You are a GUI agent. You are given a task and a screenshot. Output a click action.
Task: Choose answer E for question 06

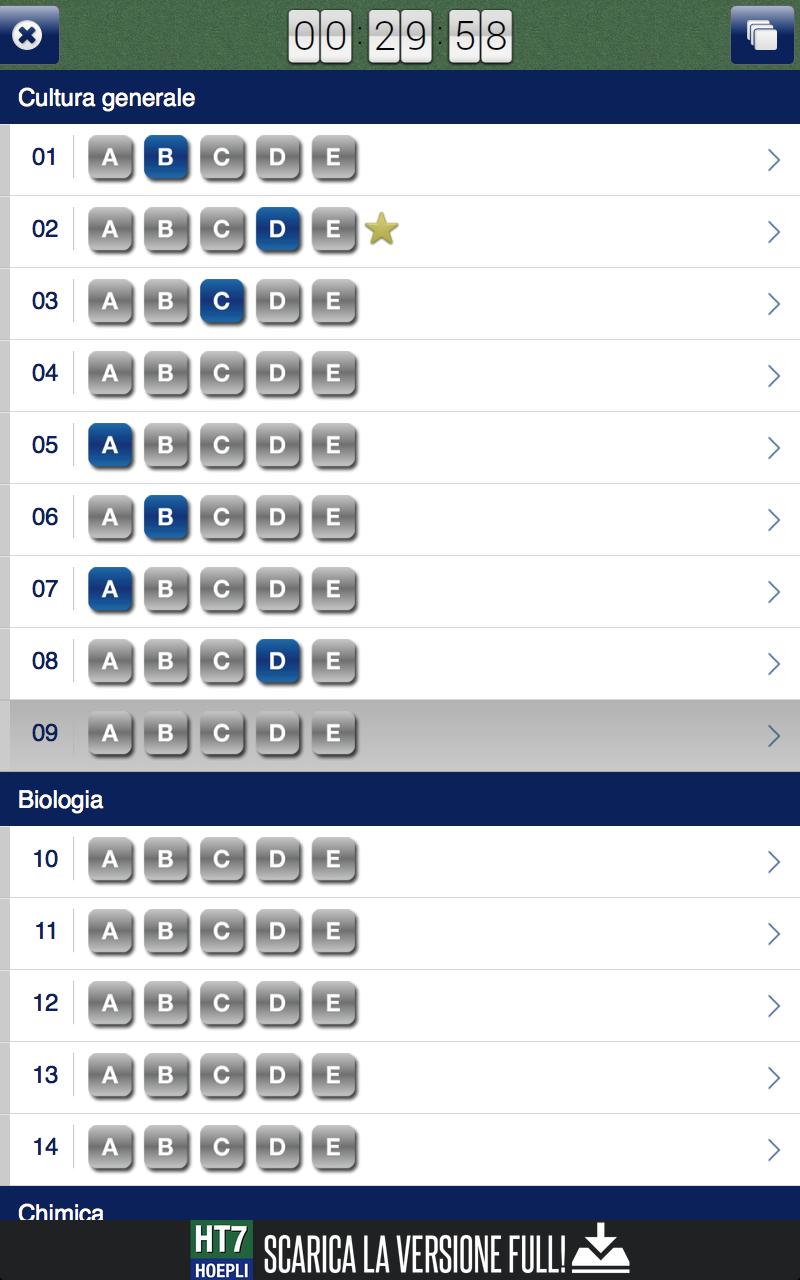[x=334, y=518]
